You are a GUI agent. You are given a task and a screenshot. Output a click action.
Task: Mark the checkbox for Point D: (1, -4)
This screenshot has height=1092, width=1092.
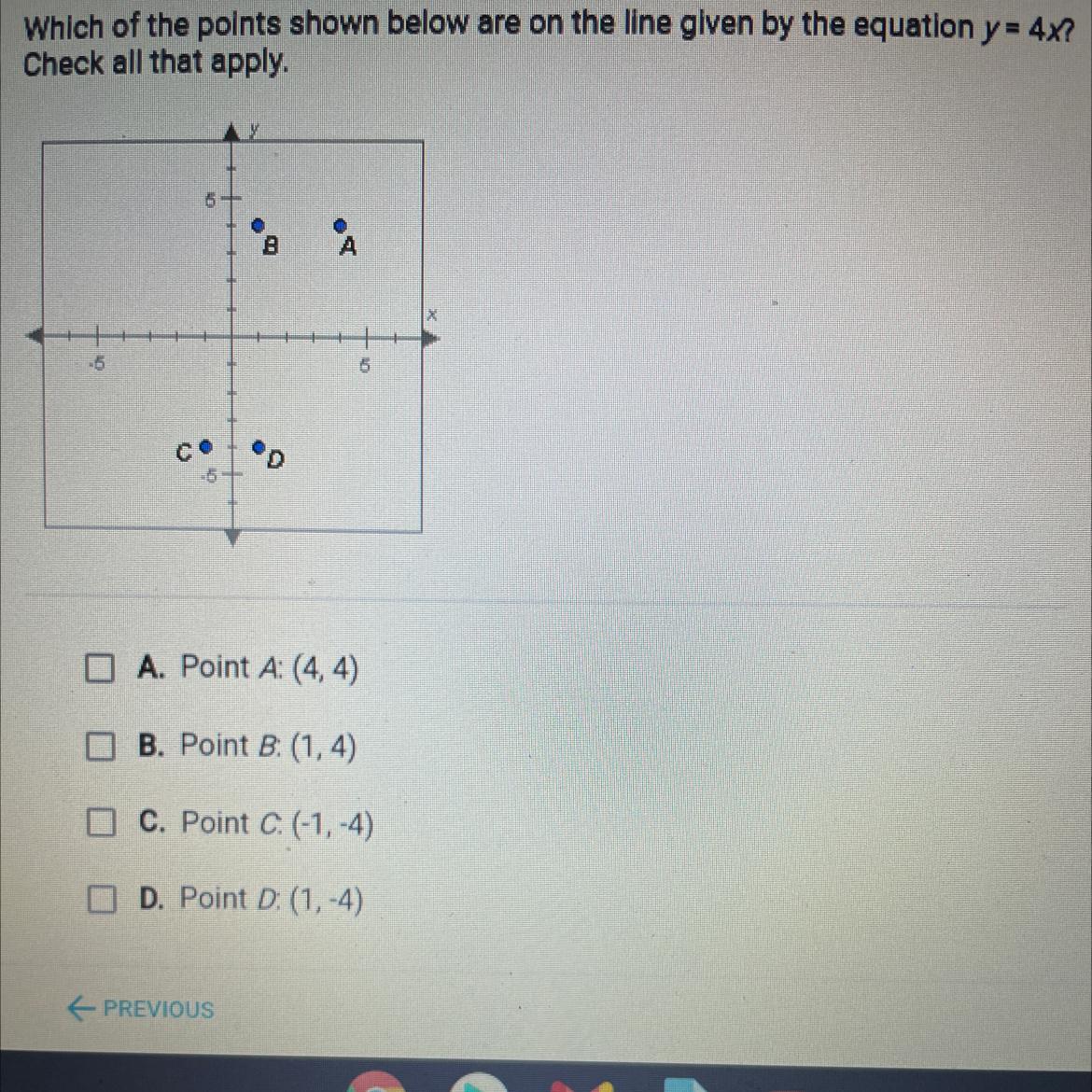coord(100,900)
